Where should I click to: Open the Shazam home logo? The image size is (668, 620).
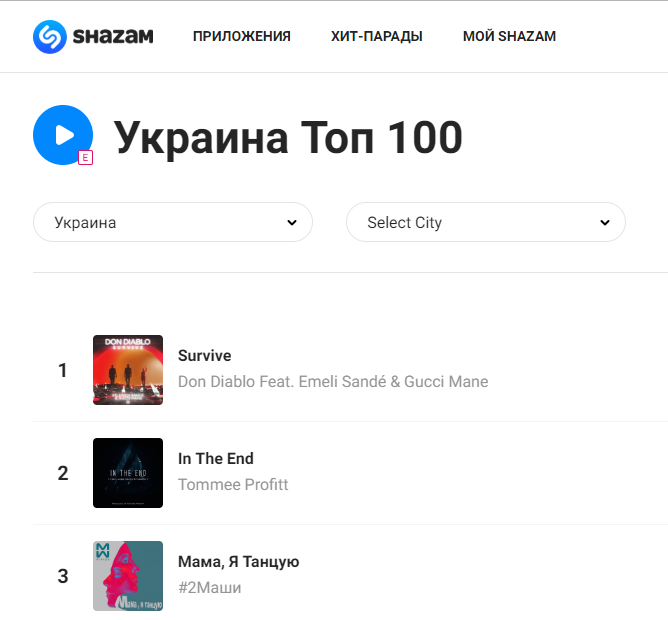pyautogui.click(x=93, y=37)
